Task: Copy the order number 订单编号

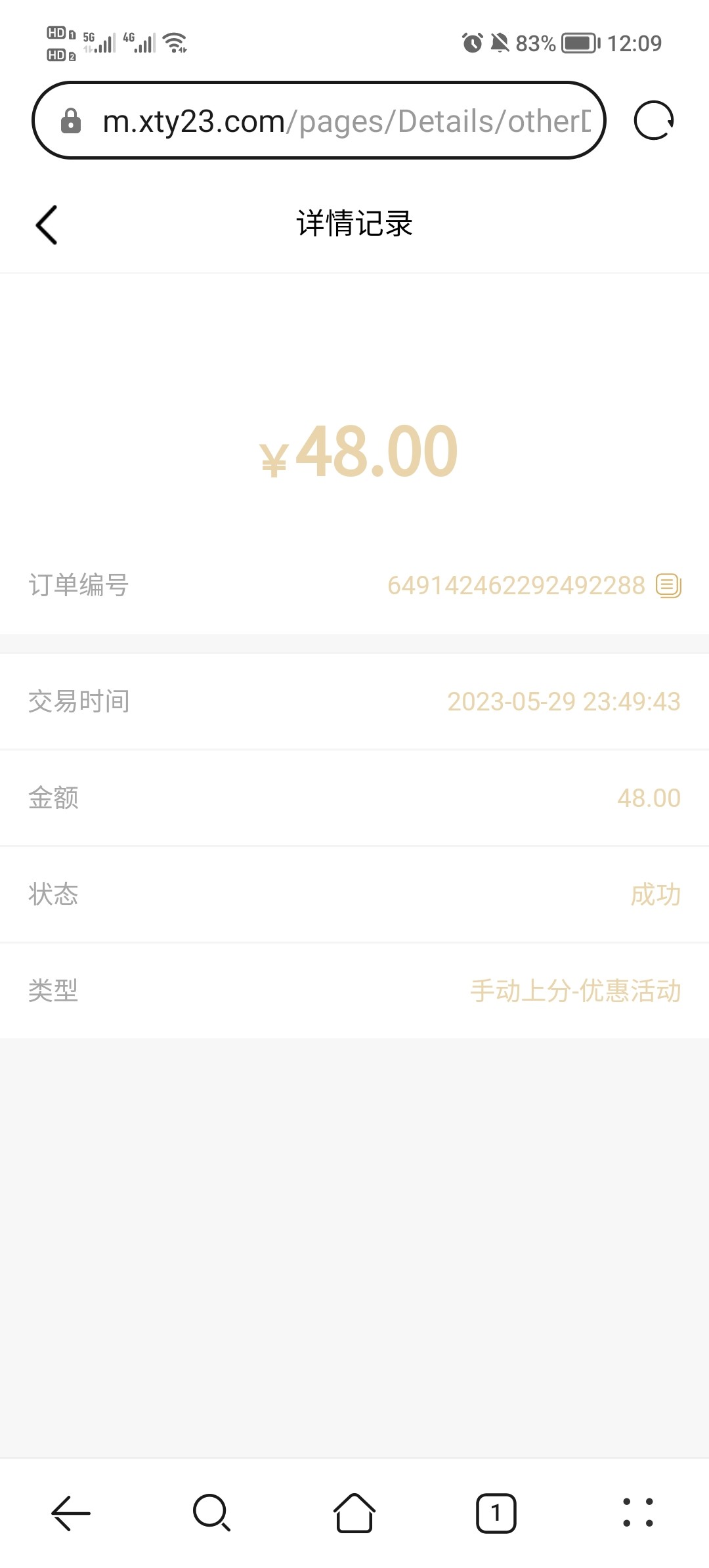Action: [x=668, y=585]
